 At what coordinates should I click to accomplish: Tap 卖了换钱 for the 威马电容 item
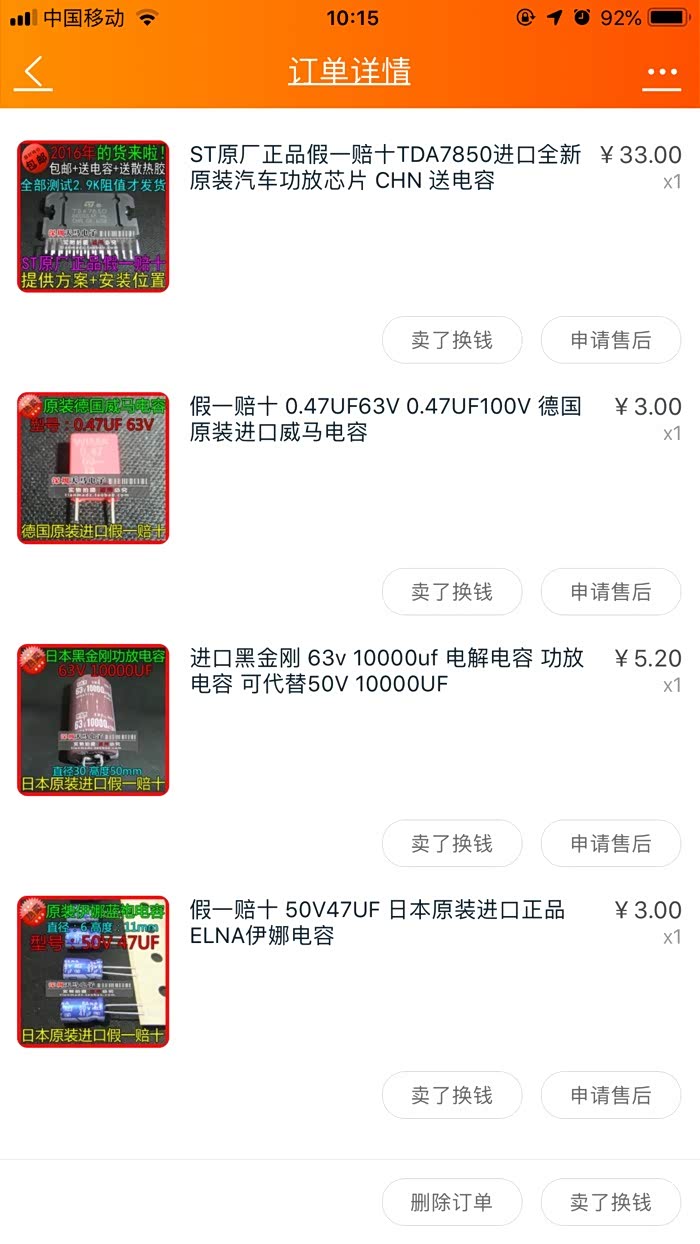pyautogui.click(x=452, y=592)
